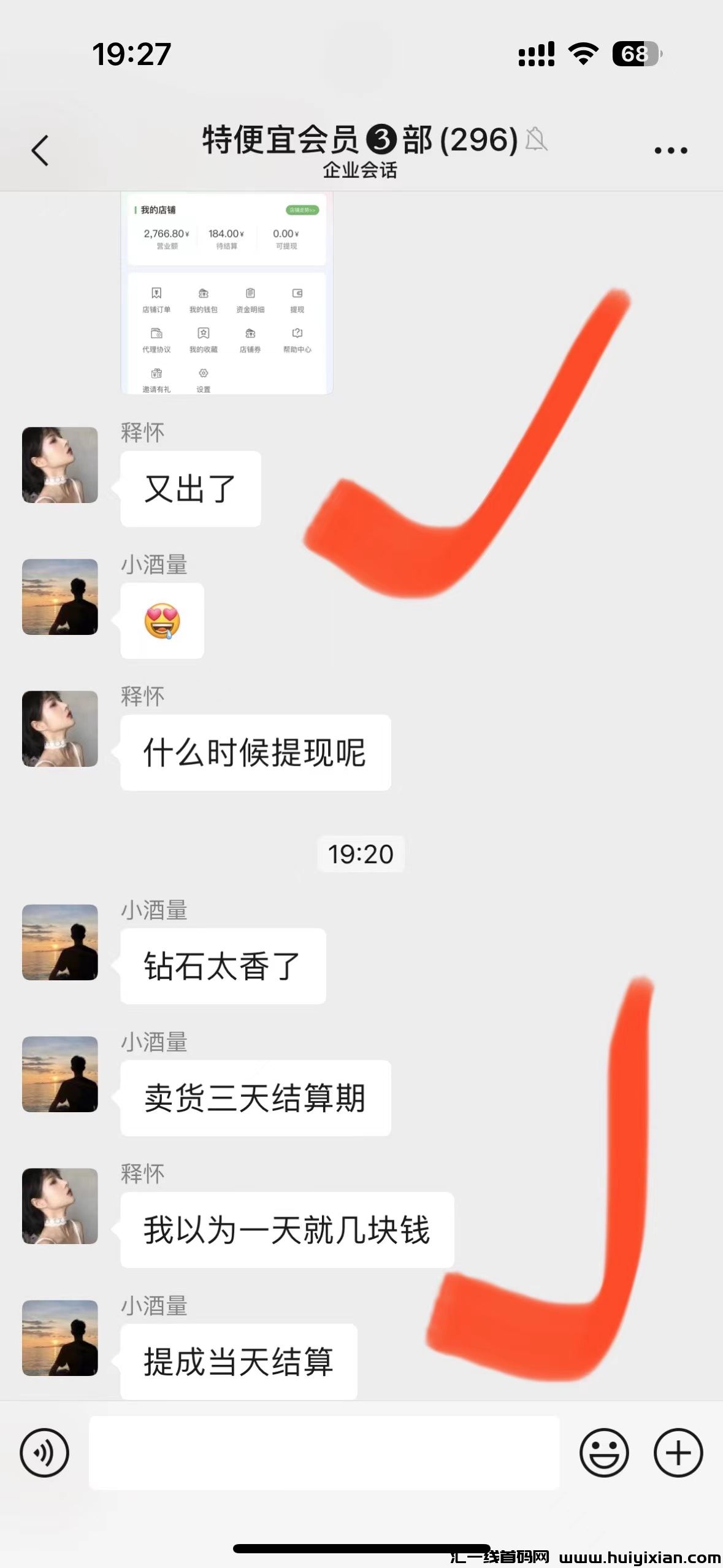Viewport: 723px width, 1568px height.
Task: Open 释怀's avatar beside 又出了
Action: (x=60, y=465)
